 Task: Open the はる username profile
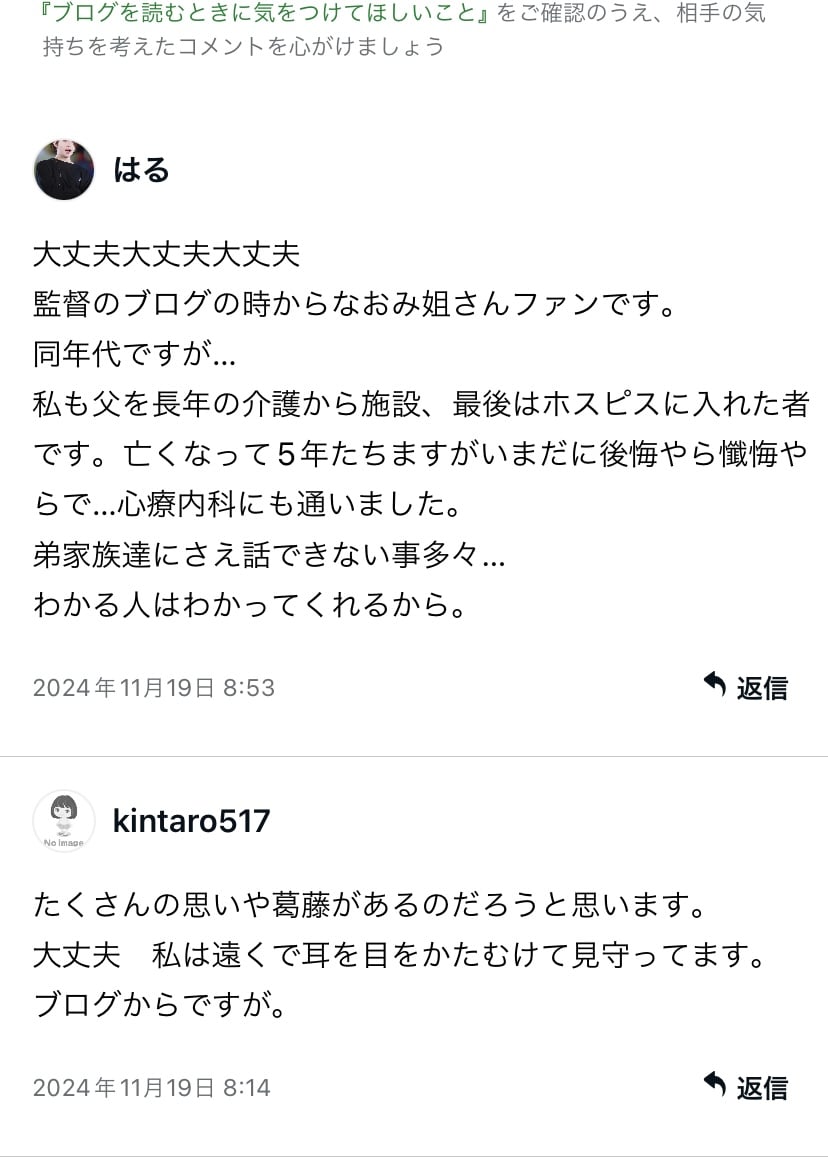click(x=141, y=170)
